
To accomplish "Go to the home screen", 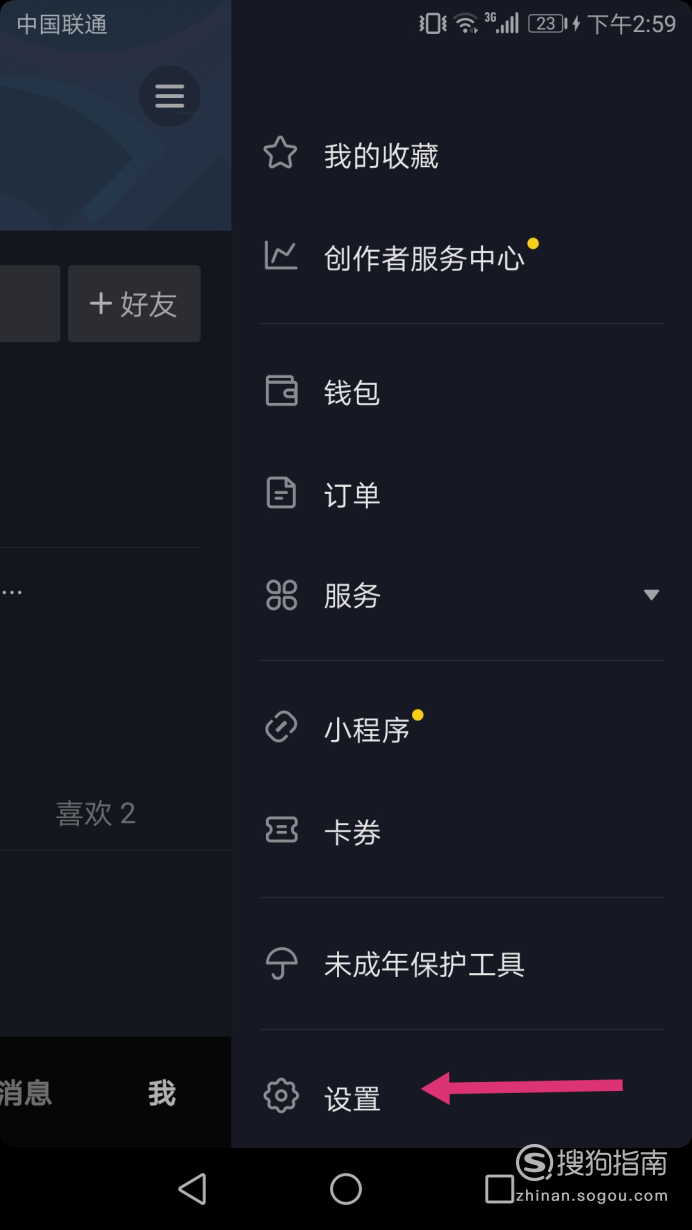I will (x=346, y=1188).
